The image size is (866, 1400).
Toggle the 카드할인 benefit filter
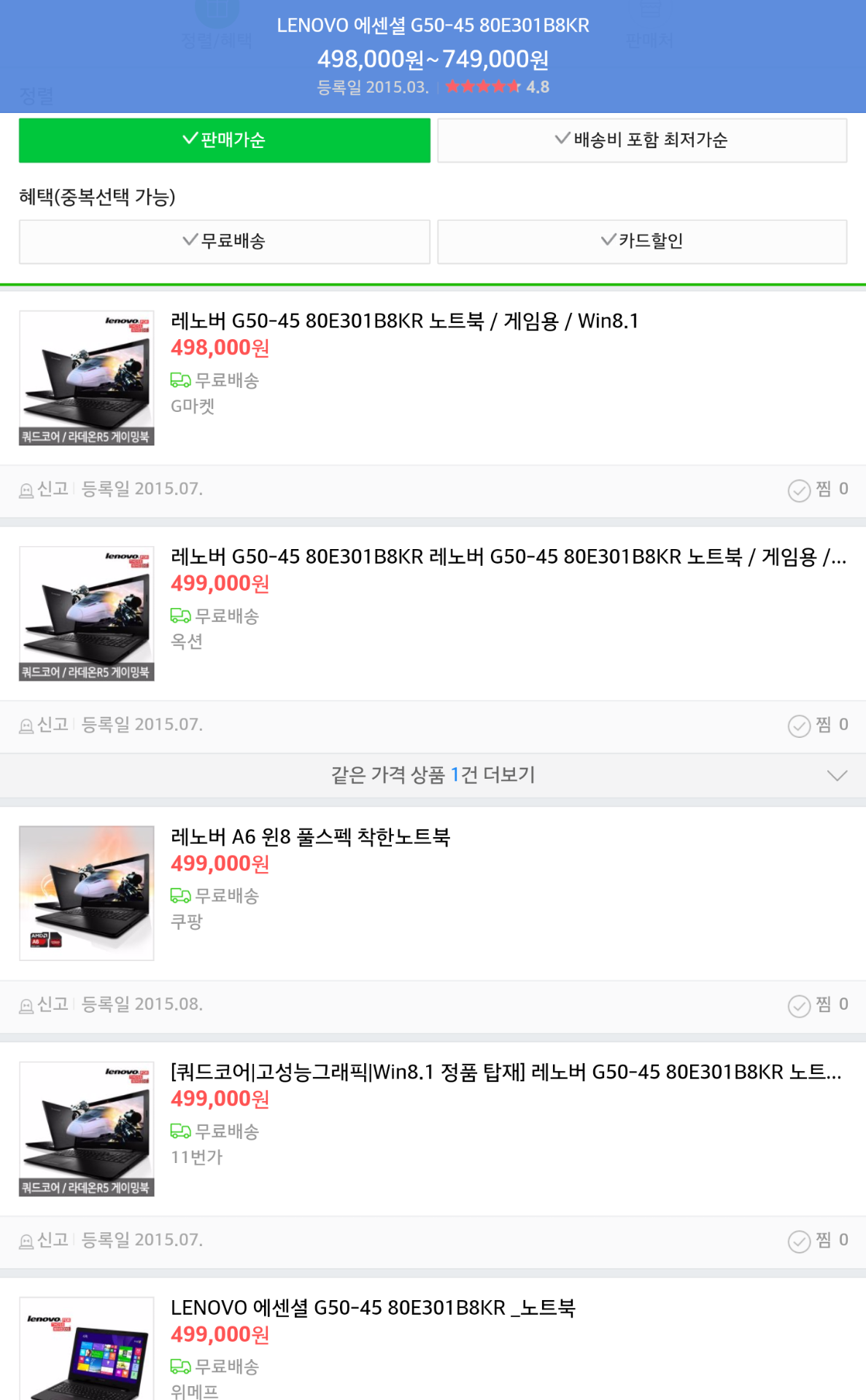pyautogui.click(x=641, y=241)
